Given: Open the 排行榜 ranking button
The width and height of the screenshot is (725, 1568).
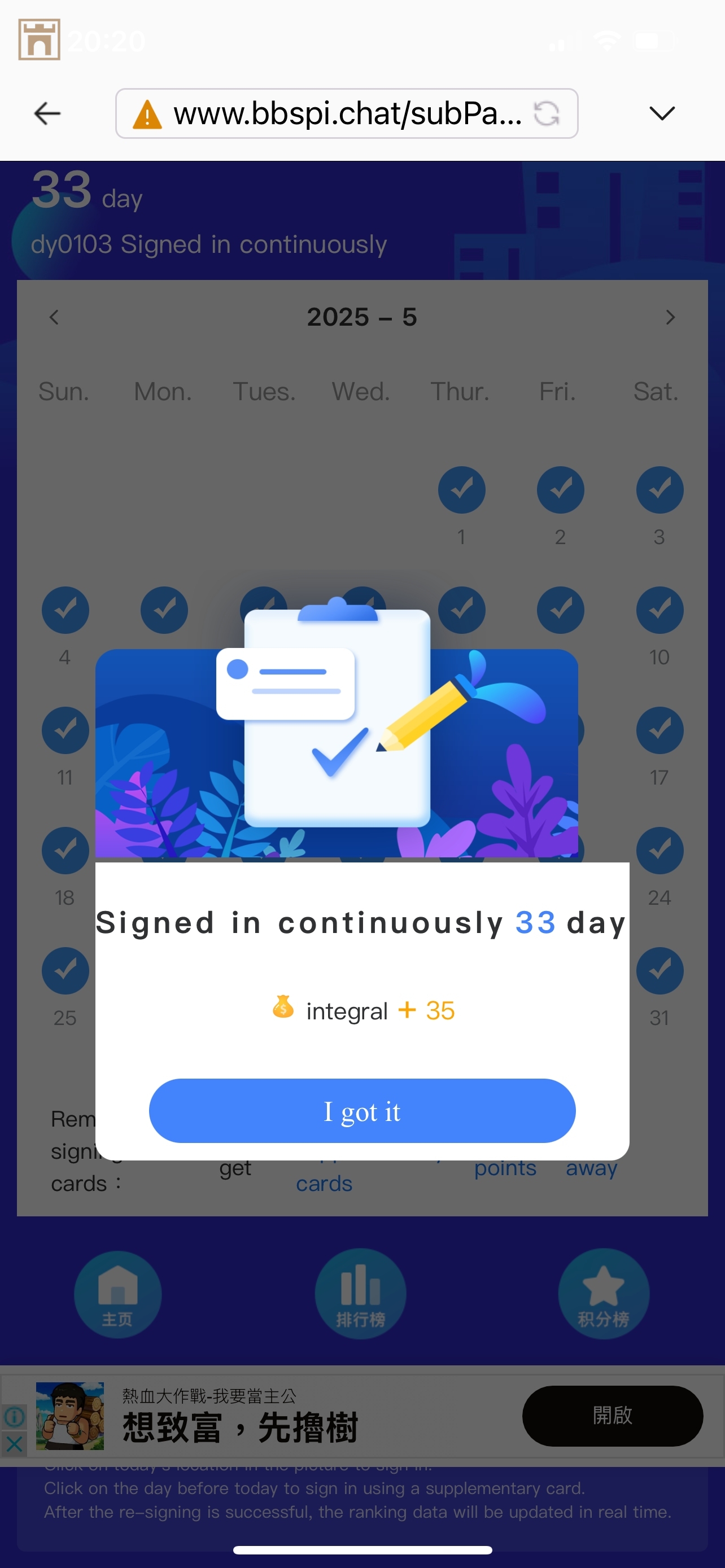Looking at the screenshot, I should pyautogui.click(x=360, y=1294).
